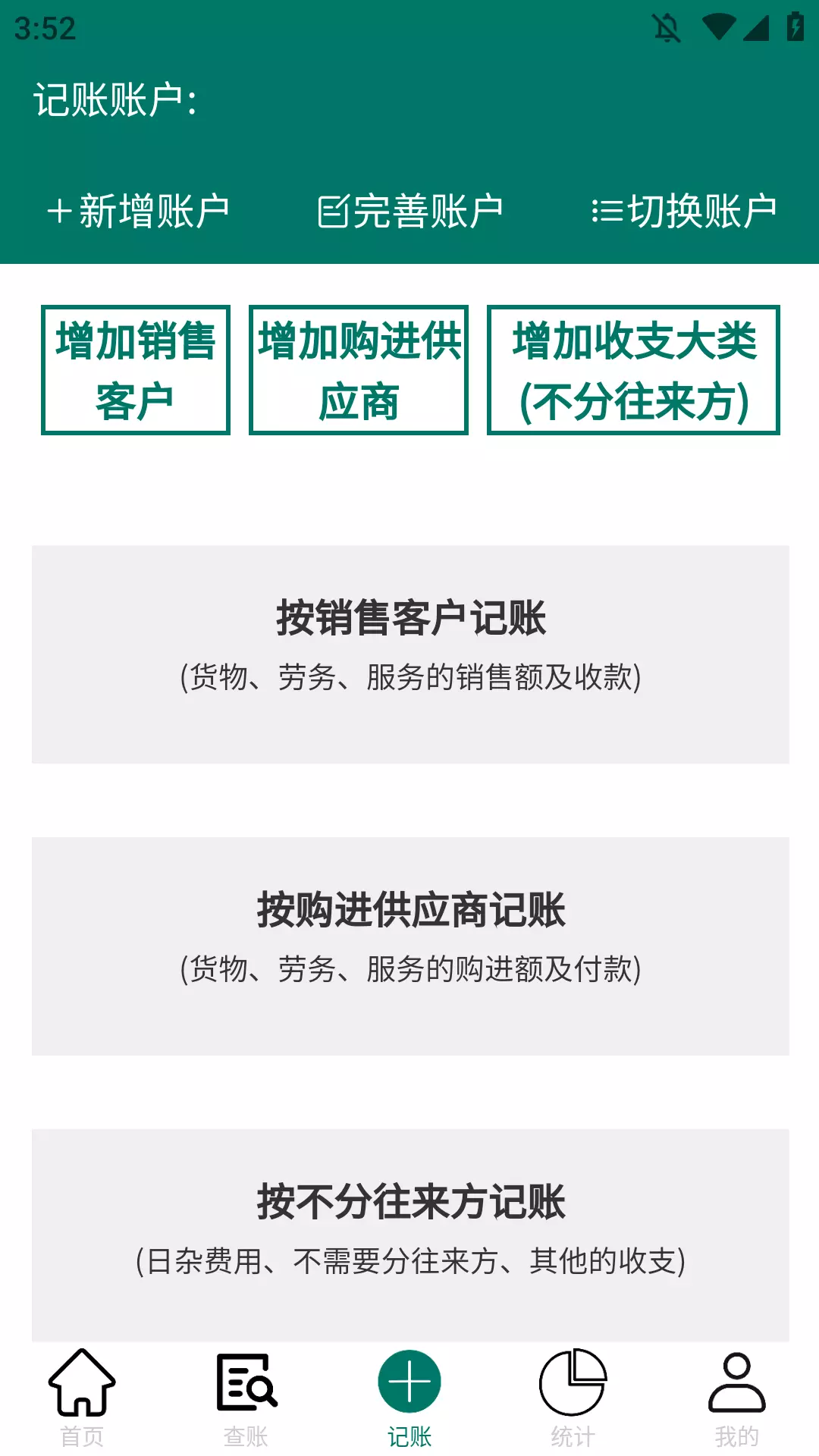This screenshot has width=819, height=1456.
Task: Open 完善账户 to complete the account
Action: [x=409, y=211]
